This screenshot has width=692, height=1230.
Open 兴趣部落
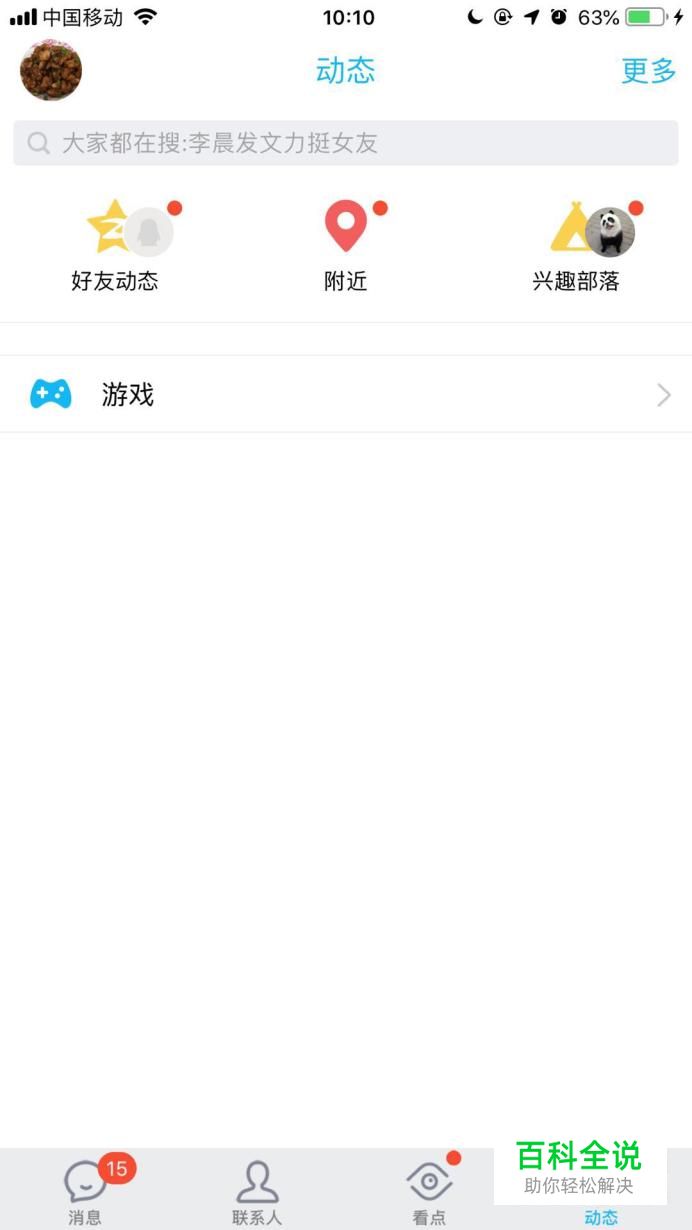(577, 246)
